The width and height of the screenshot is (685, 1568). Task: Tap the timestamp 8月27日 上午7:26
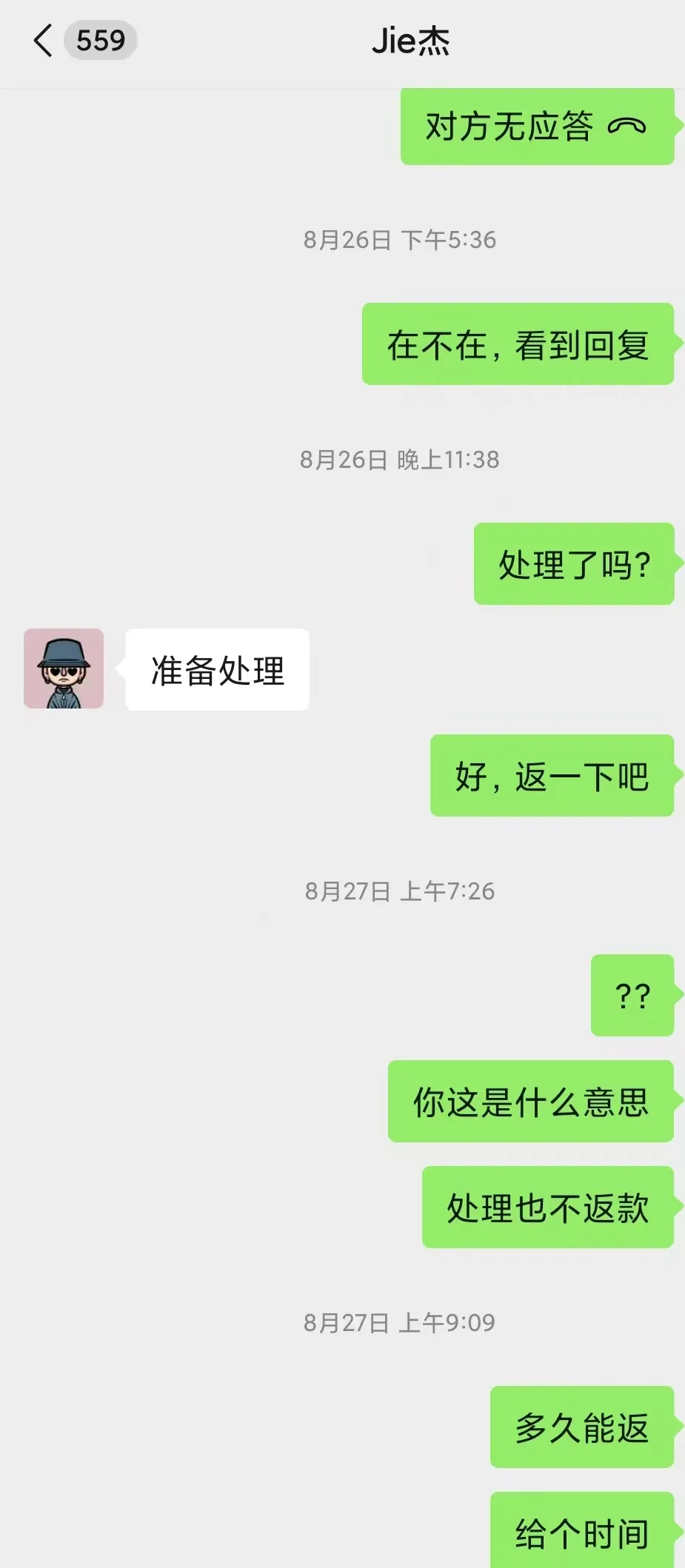coord(400,891)
